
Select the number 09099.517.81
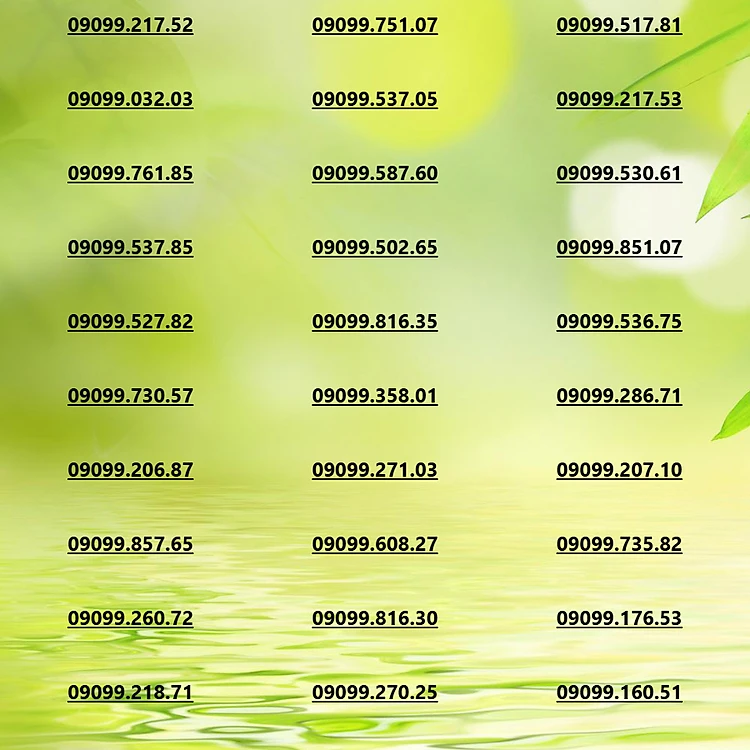coord(619,25)
